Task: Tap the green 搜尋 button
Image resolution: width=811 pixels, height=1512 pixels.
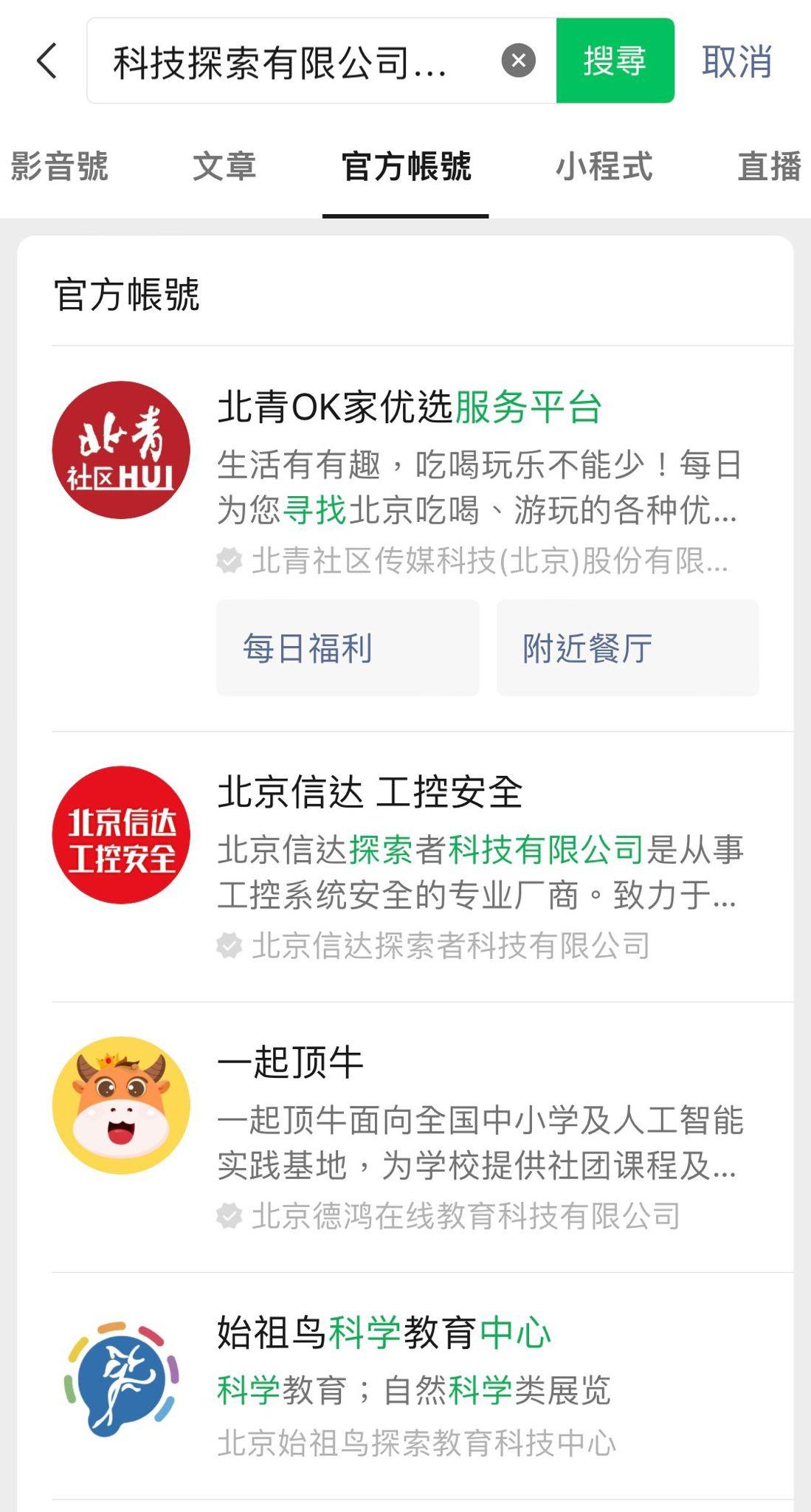Action: pyautogui.click(x=615, y=61)
